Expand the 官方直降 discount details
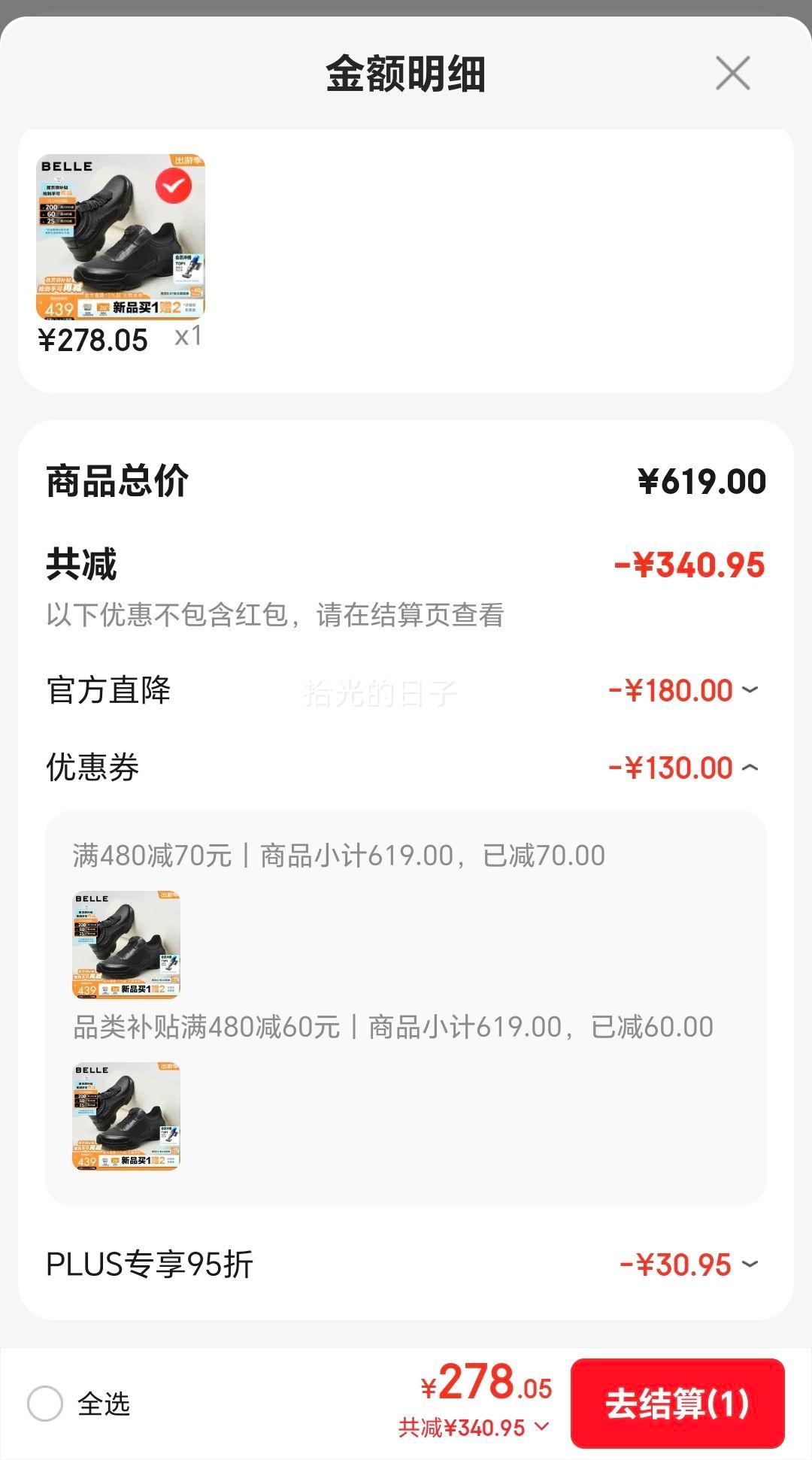 750,690
